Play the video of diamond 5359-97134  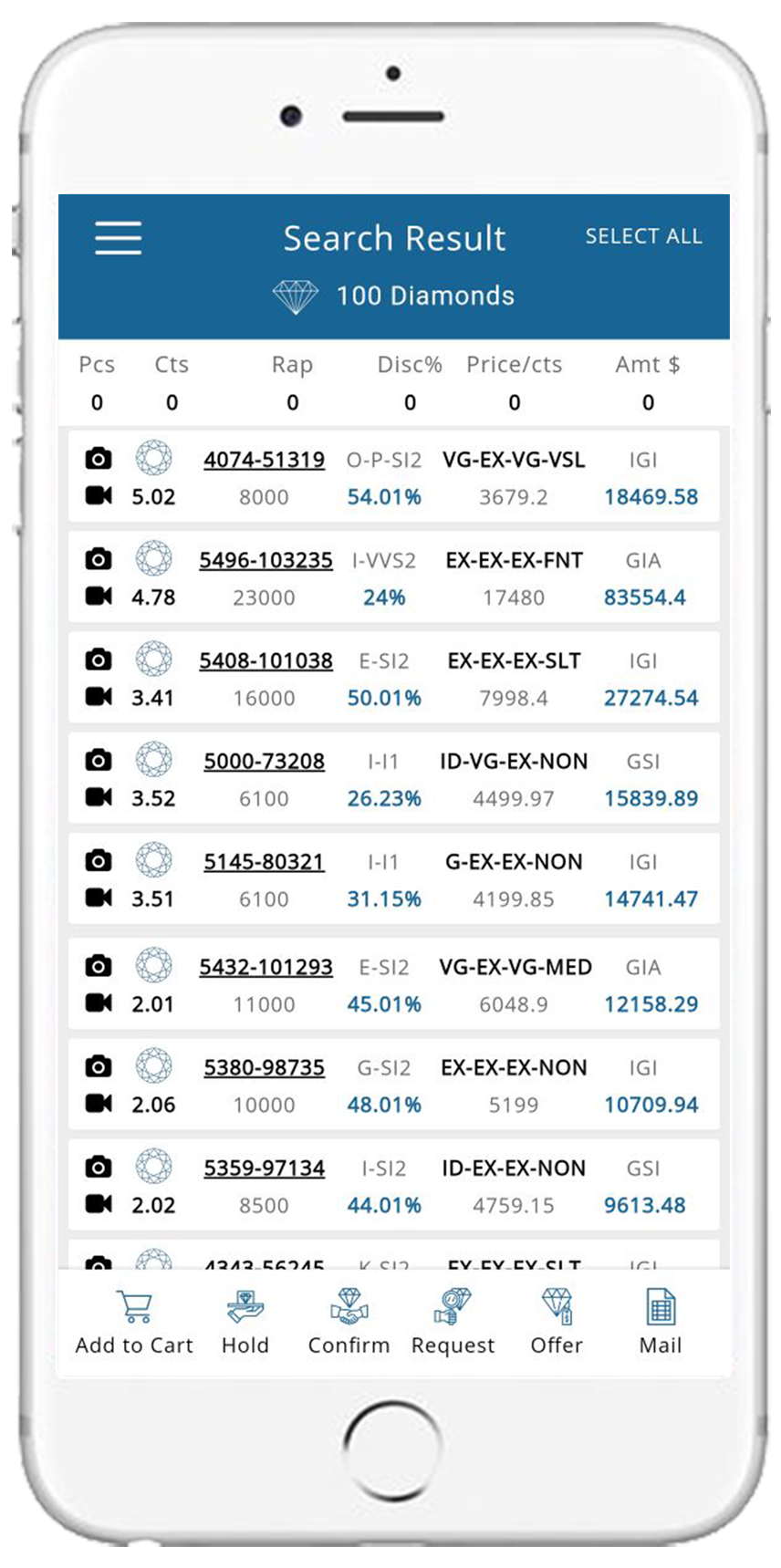99,1204
